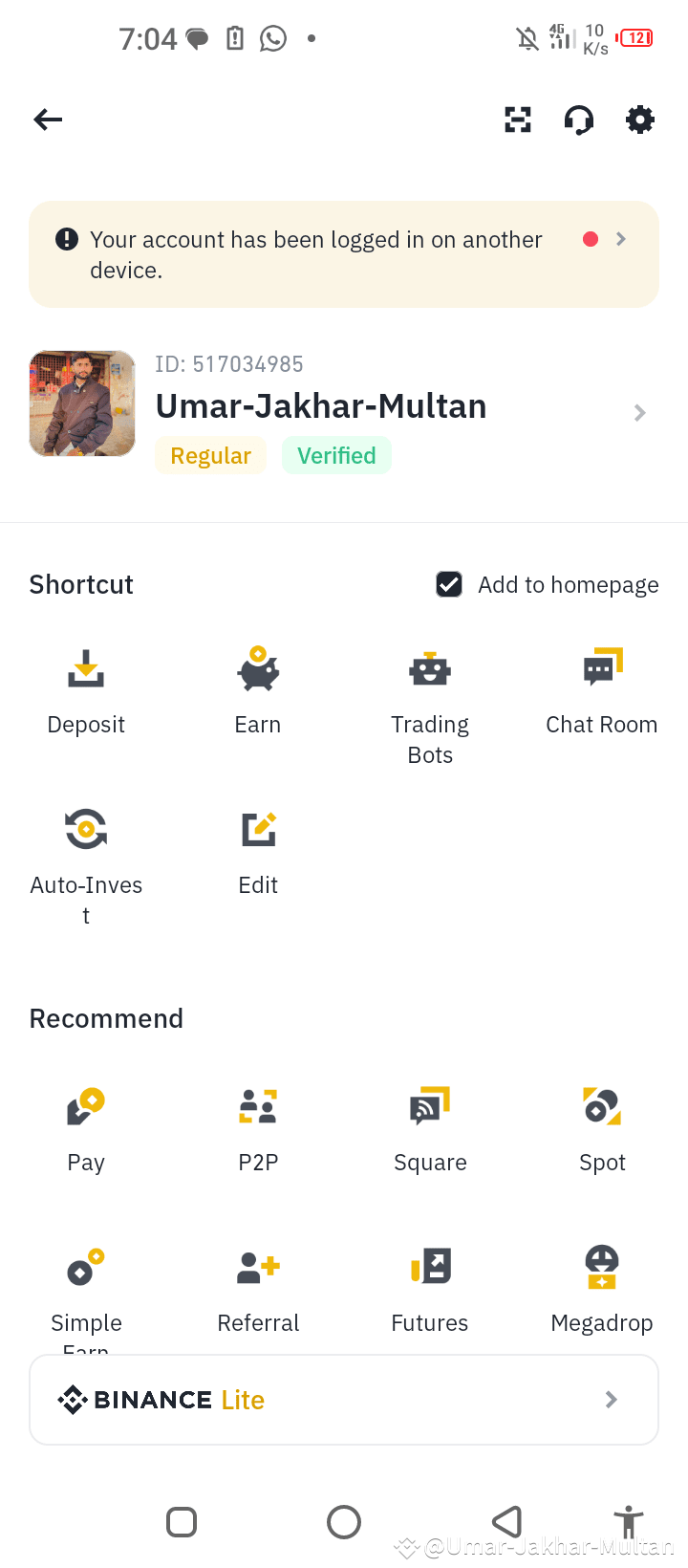Open the QR code scanner
Screen dimensions: 688x1568
pos(517,120)
